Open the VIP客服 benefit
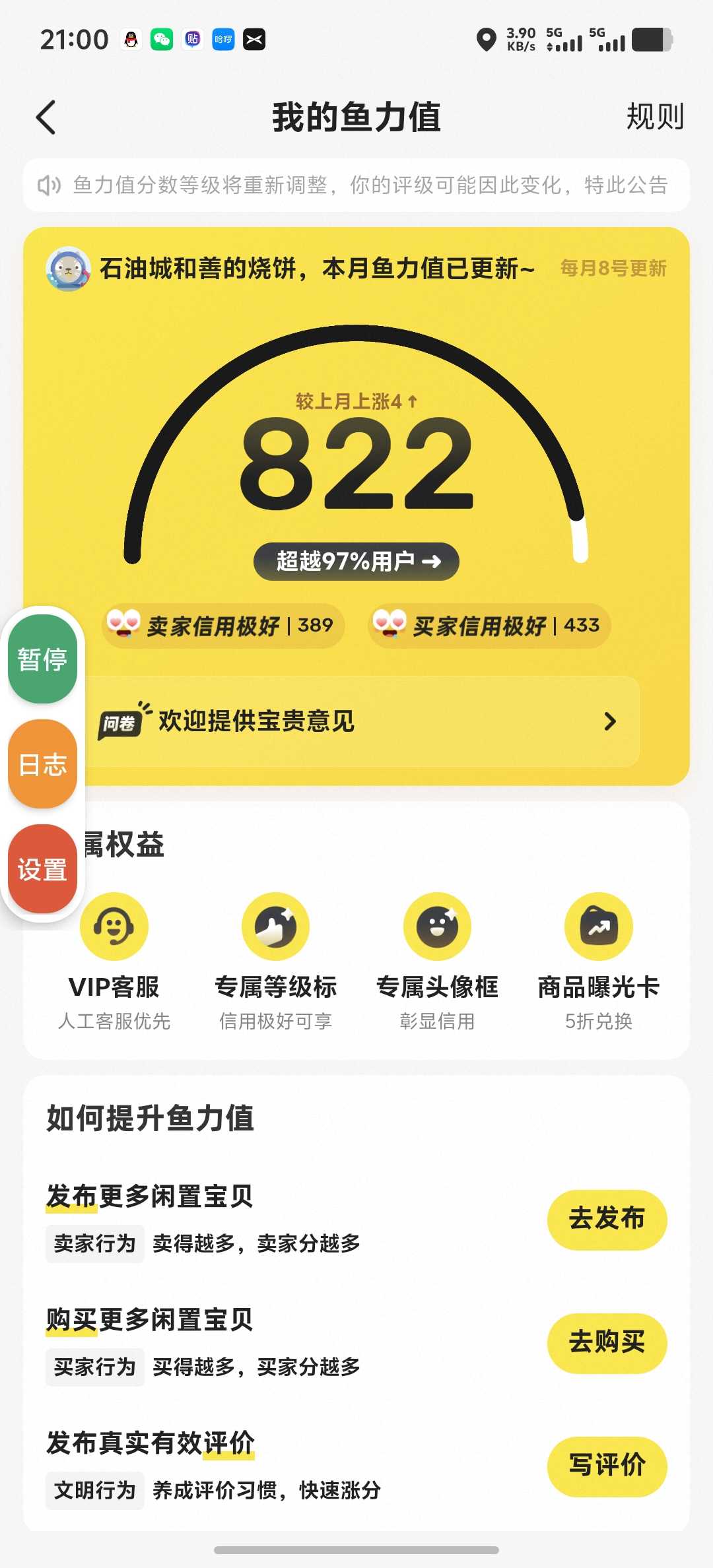Viewport: 713px width, 1568px height. click(x=114, y=960)
